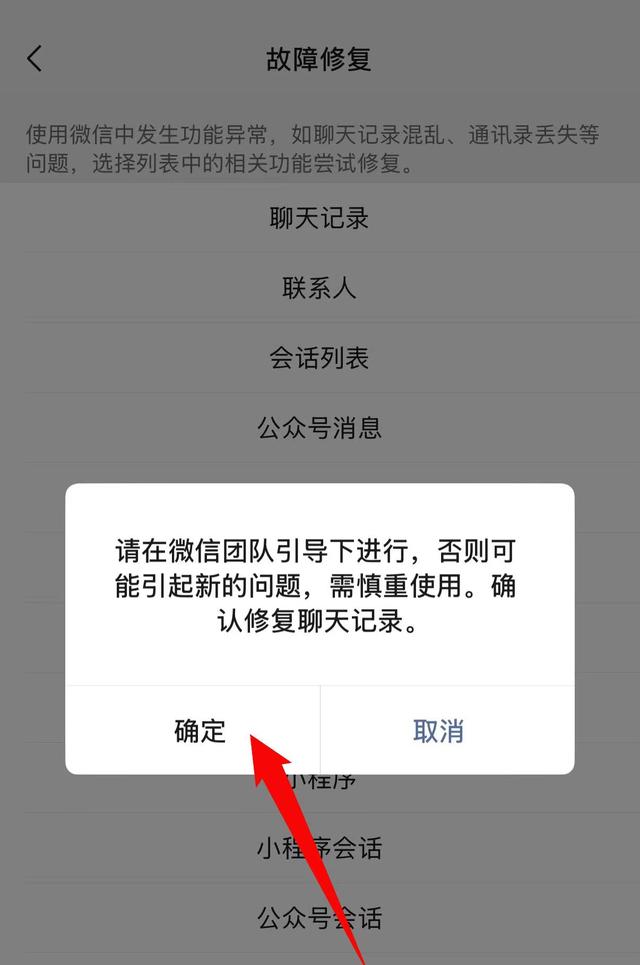Tap the 公众号消息 repair row
The image size is (640, 965).
[x=319, y=429]
